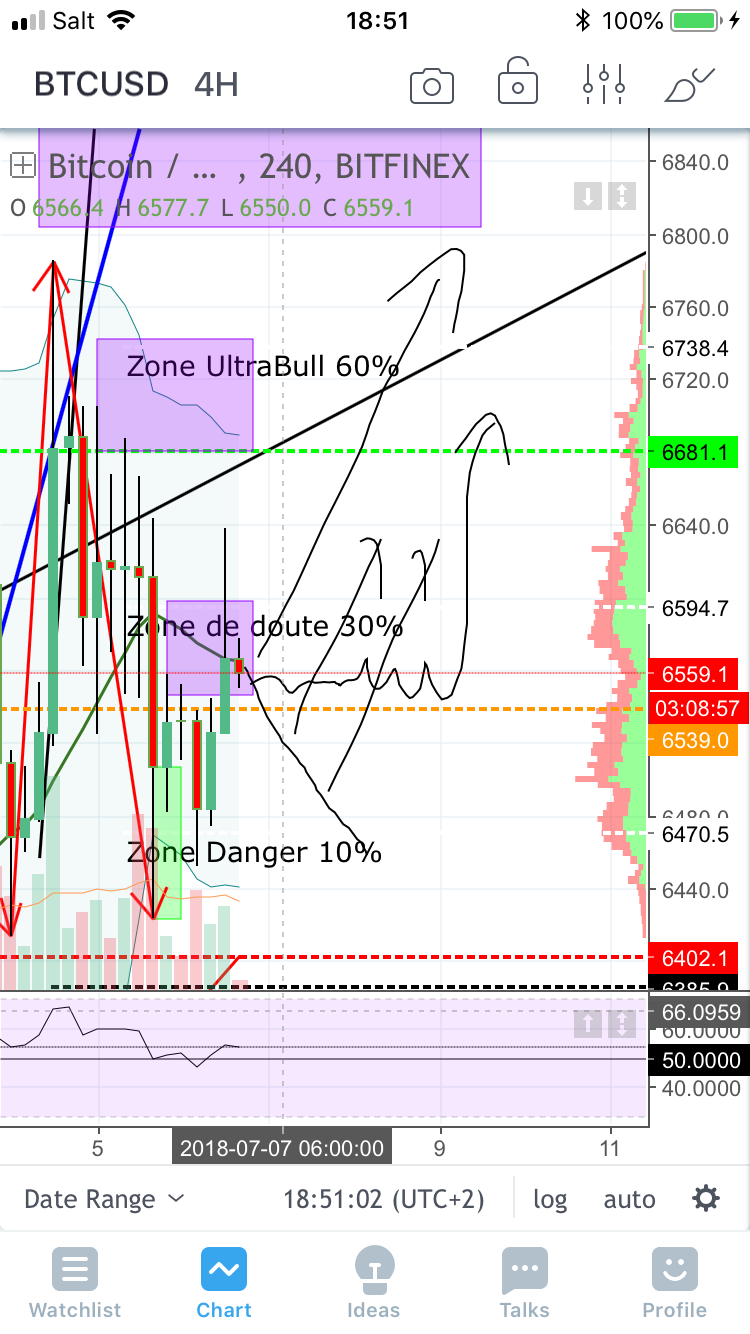Move the RSI indicator pane up
The width and height of the screenshot is (750, 1334).
click(587, 1023)
